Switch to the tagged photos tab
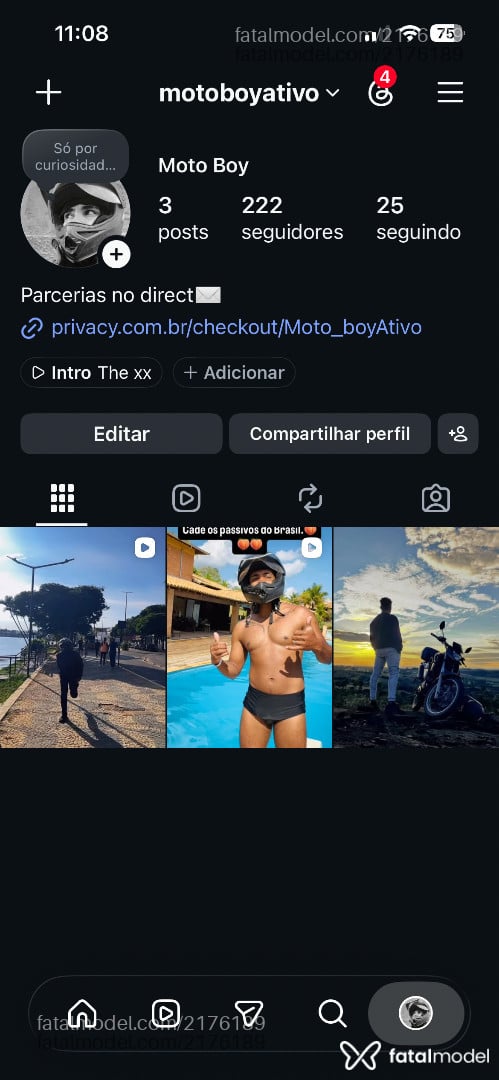499x1080 pixels. 436,498
